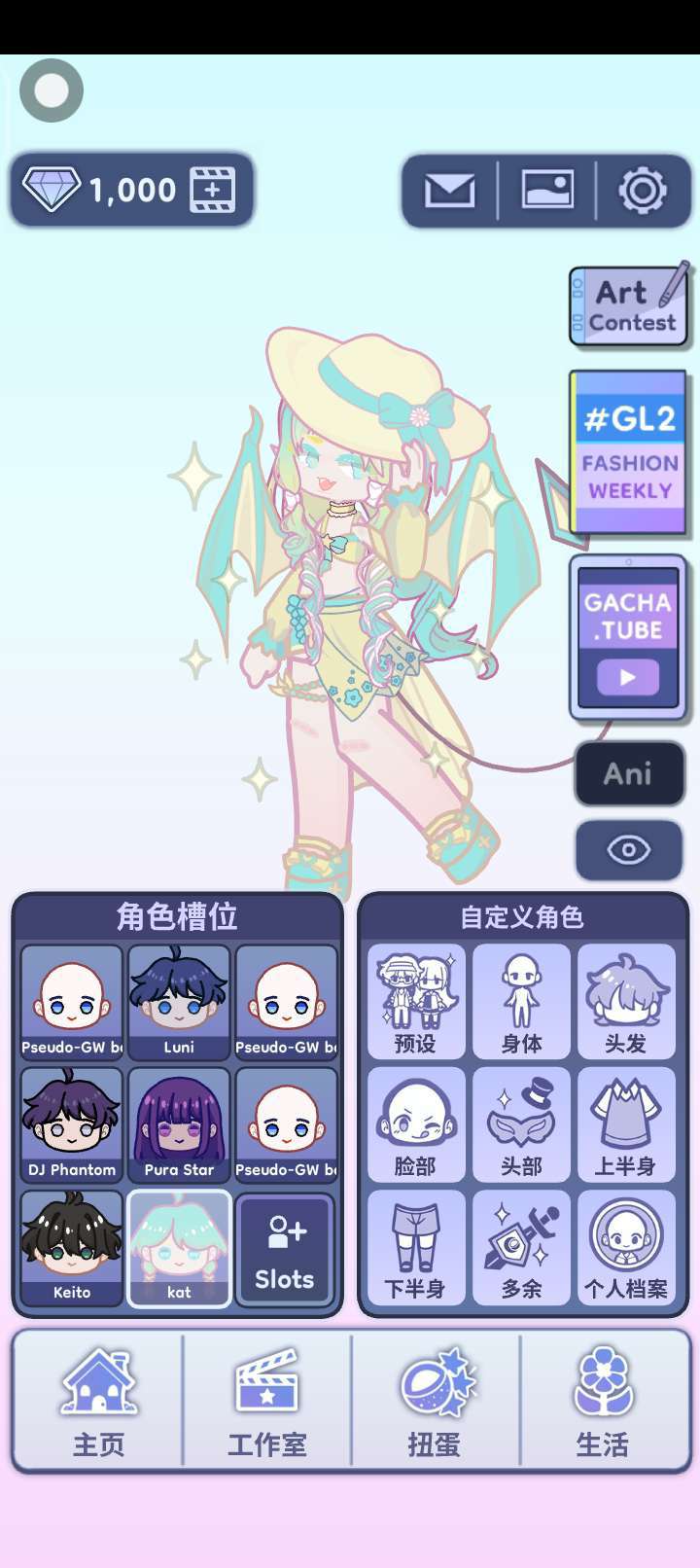Open the Art Contest banner
This screenshot has width=700, height=1568.
pos(629,306)
